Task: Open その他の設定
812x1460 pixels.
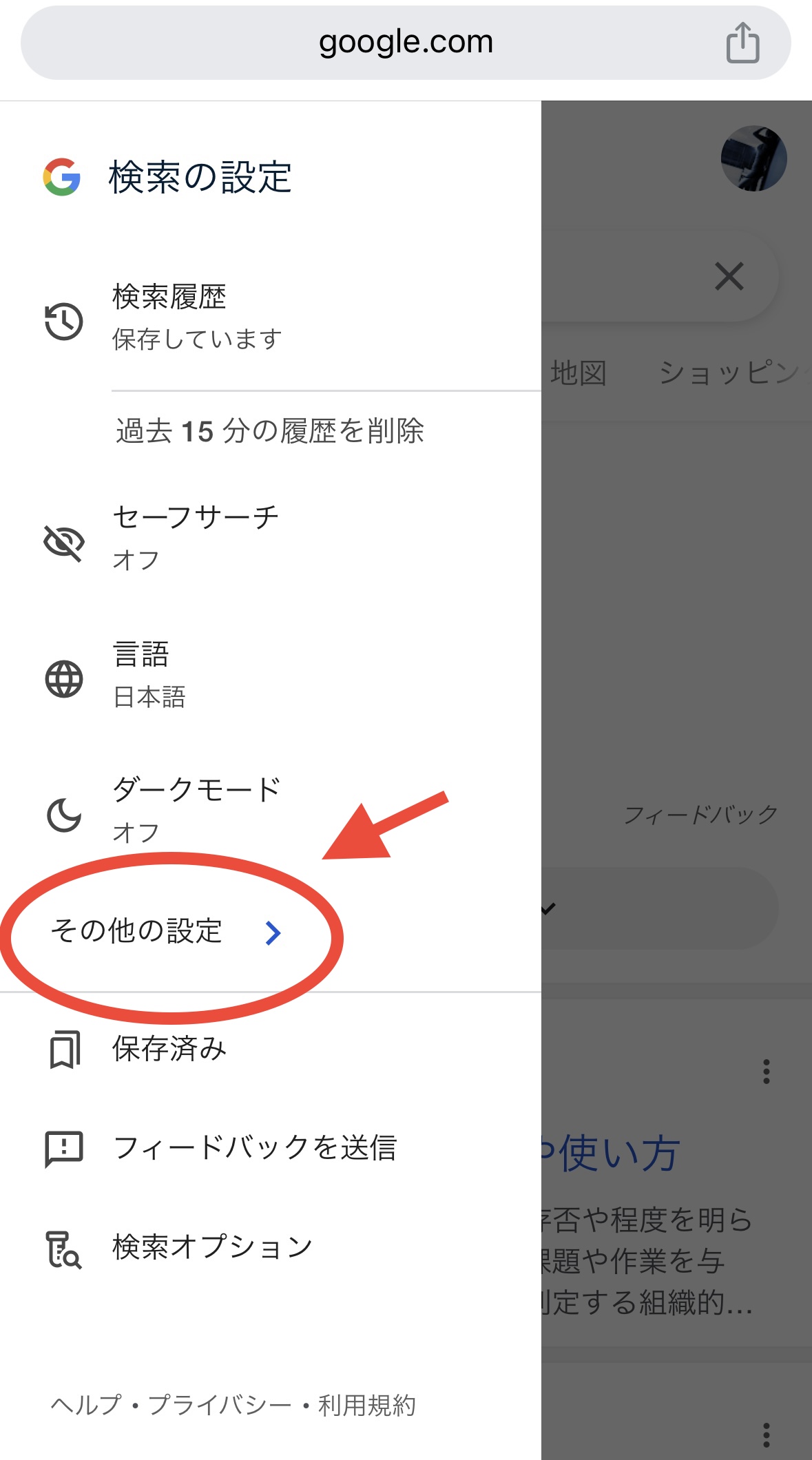Action: tap(165, 932)
